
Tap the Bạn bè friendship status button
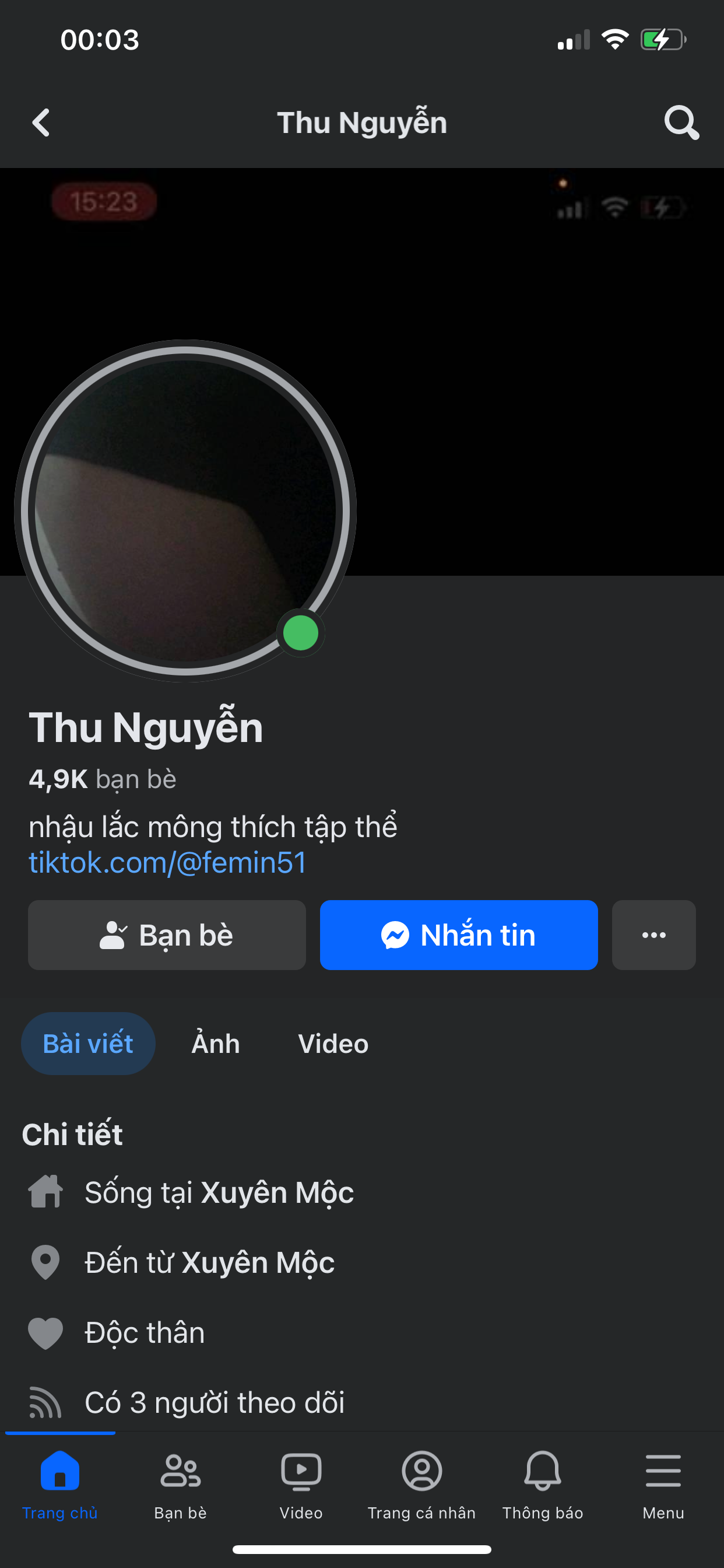167,935
